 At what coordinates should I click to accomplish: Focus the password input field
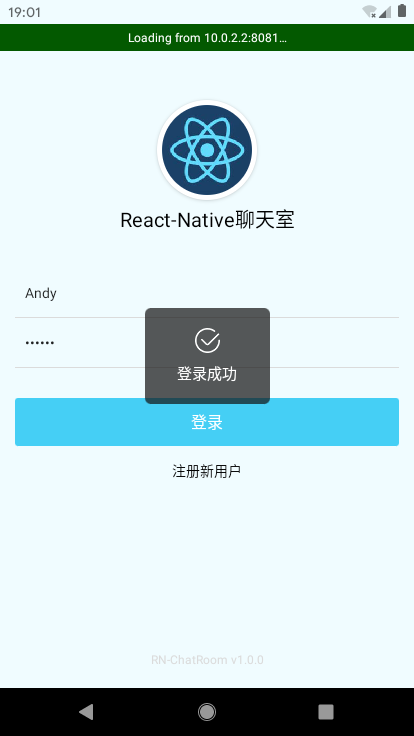point(207,343)
